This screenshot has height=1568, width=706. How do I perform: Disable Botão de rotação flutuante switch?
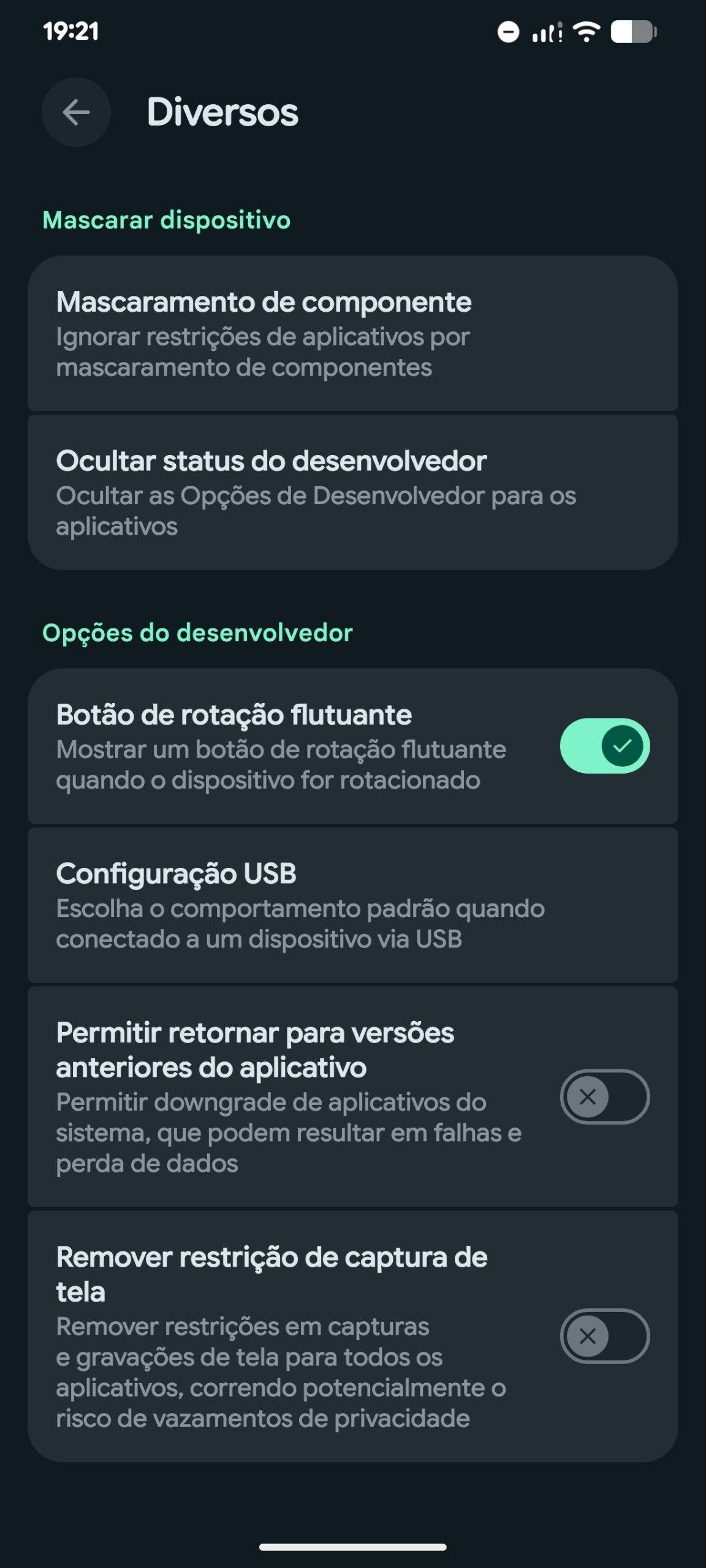coord(604,746)
